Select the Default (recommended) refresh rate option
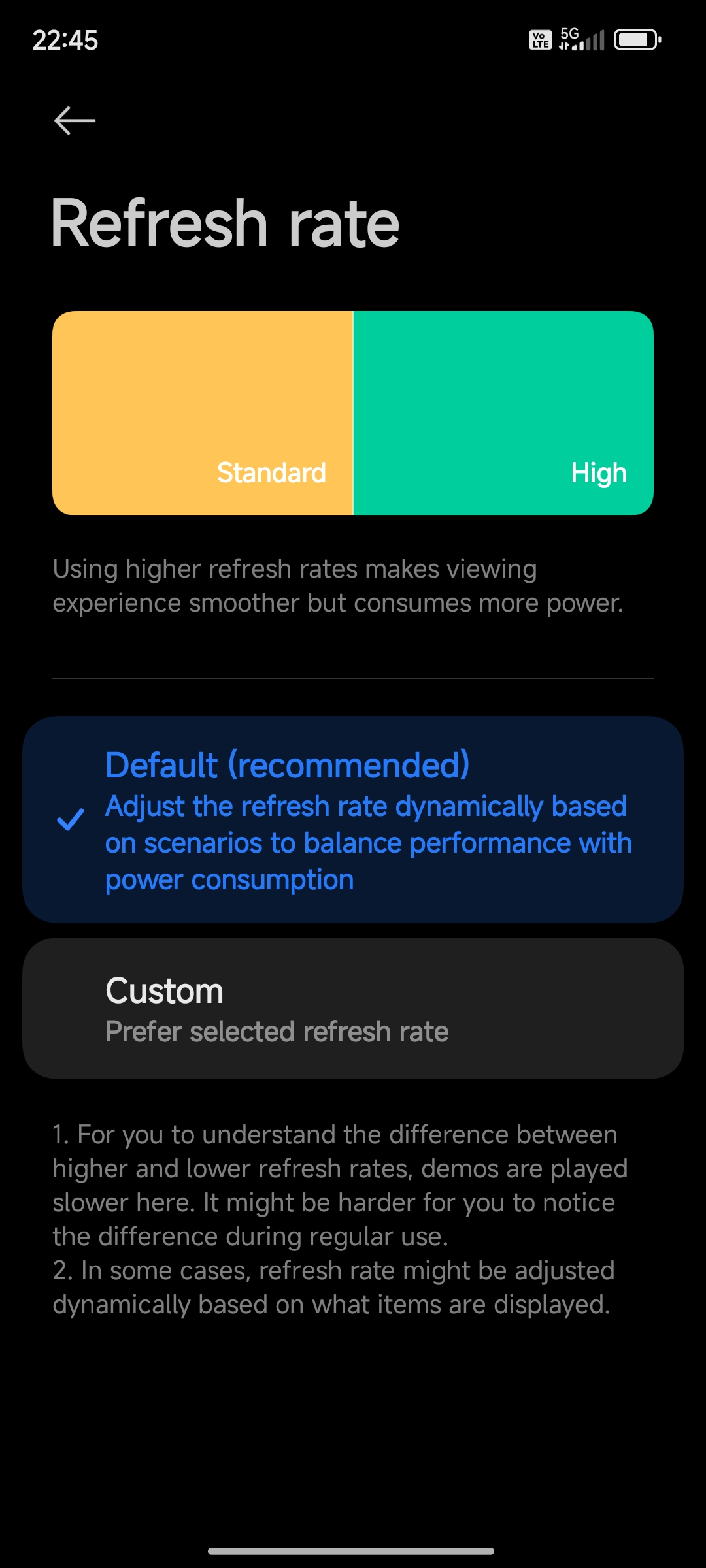706x1568 pixels. [x=353, y=819]
